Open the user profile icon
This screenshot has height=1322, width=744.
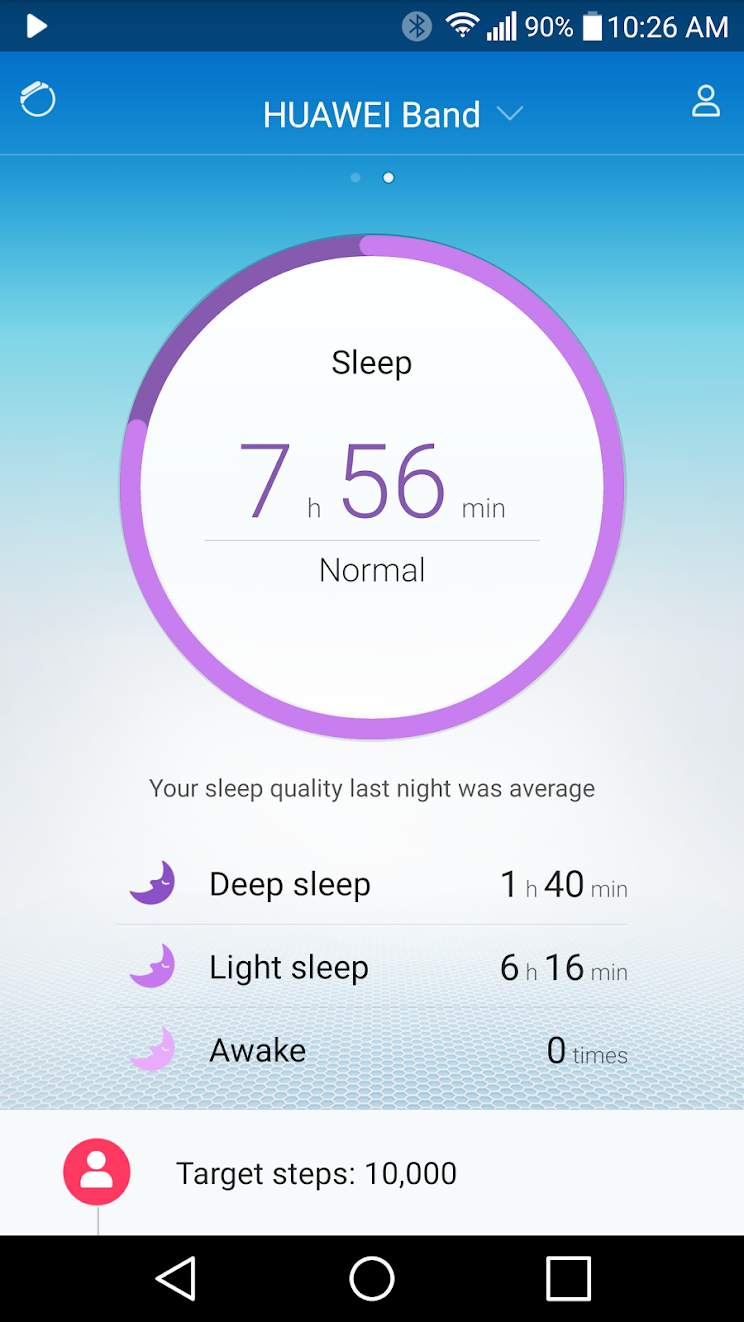click(706, 101)
